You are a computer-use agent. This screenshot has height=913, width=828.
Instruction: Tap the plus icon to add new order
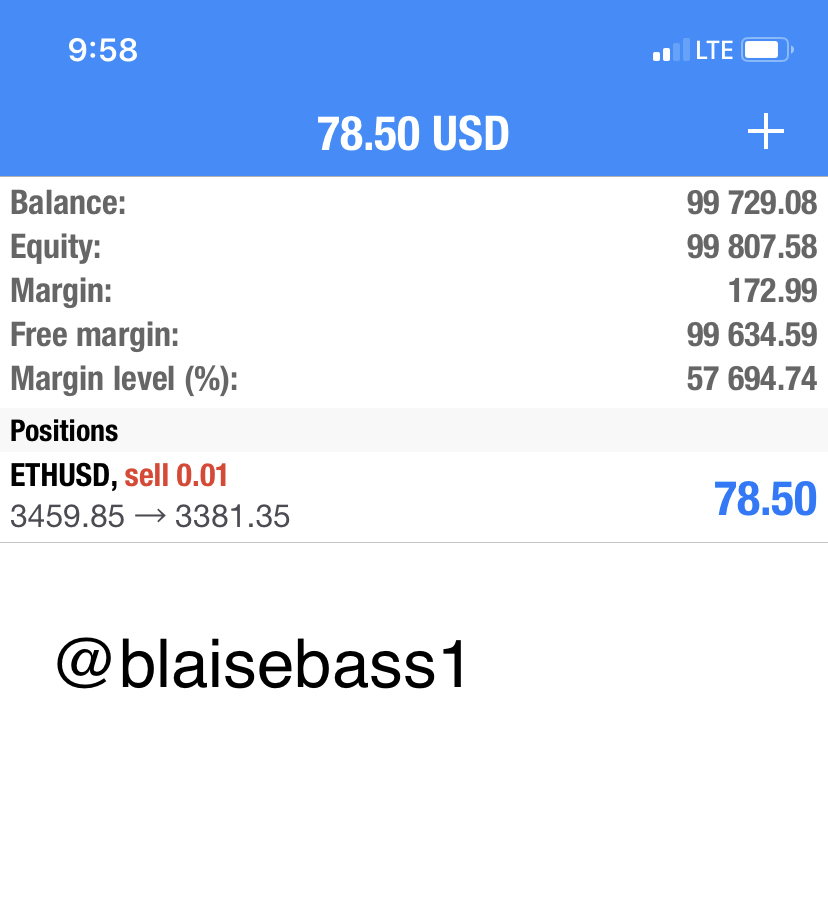[766, 132]
